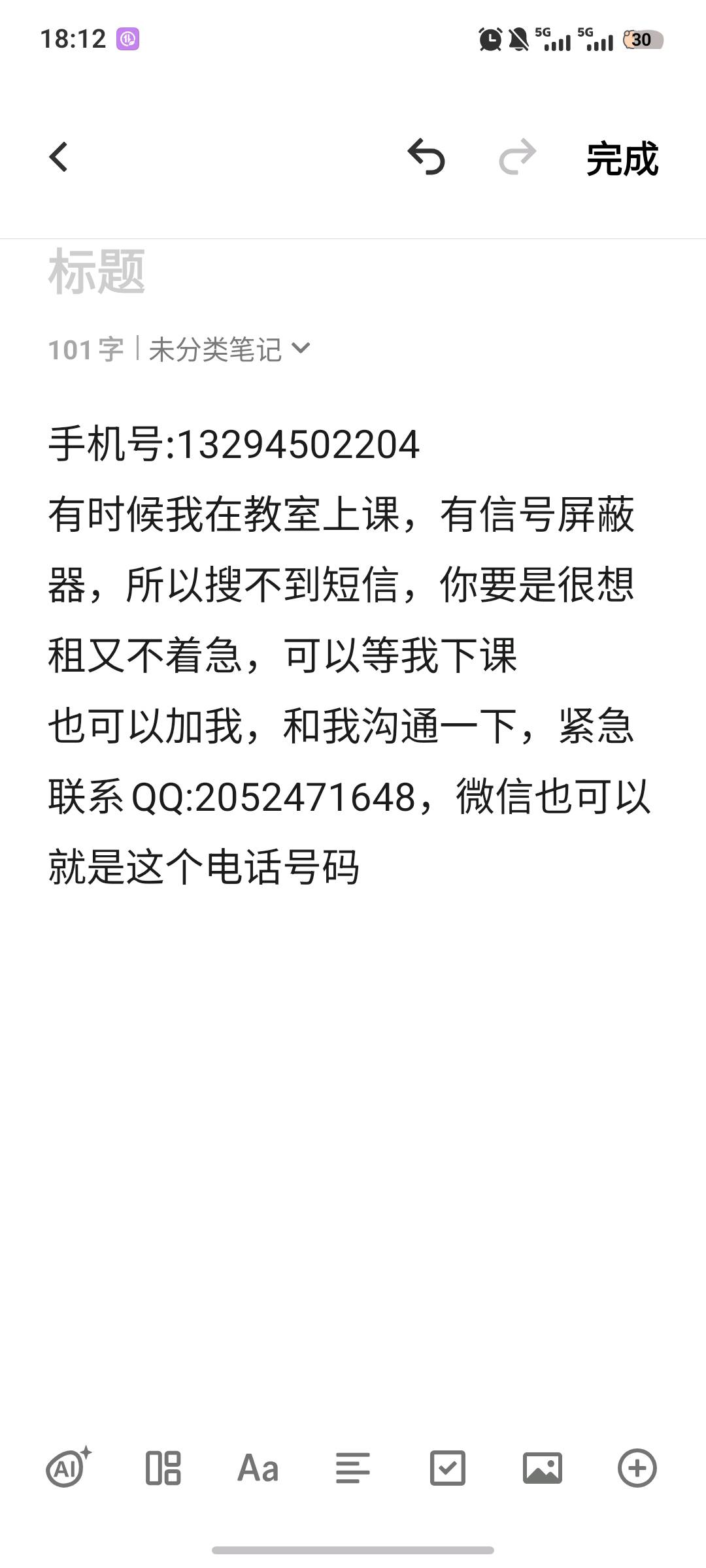Undo the last edit
The image size is (706, 1568).
click(x=426, y=157)
